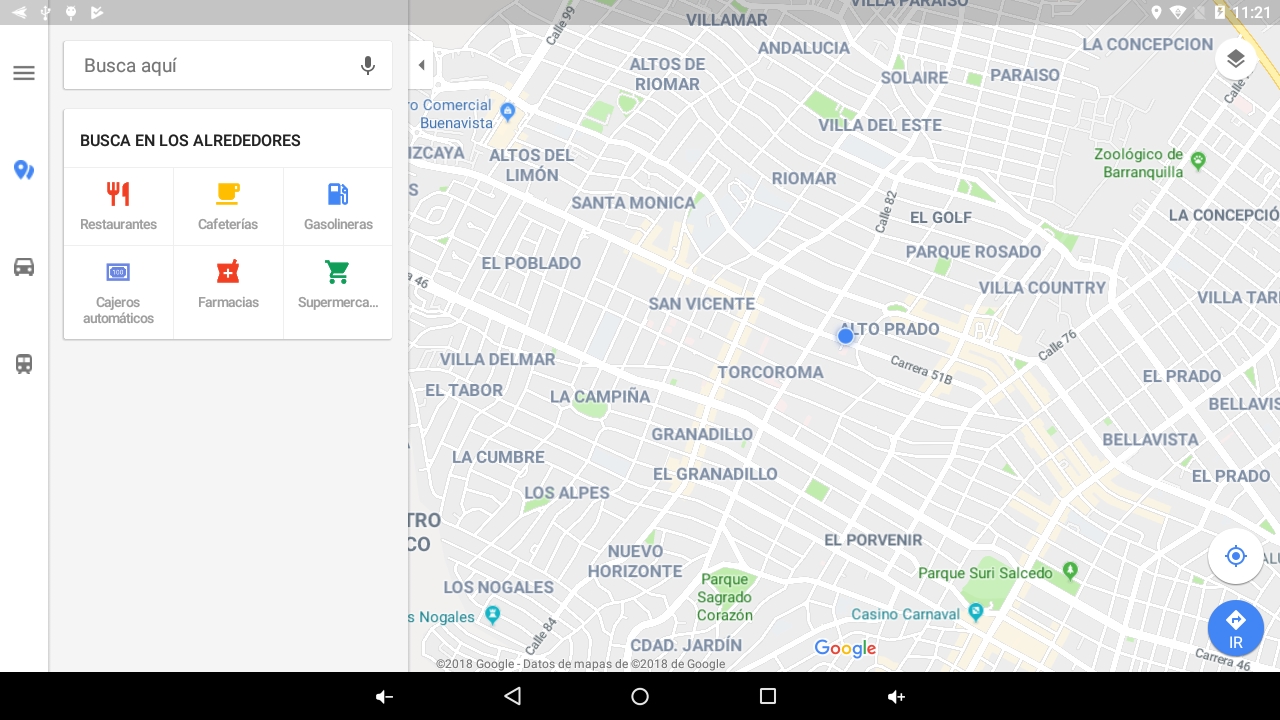The width and height of the screenshot is (1280, 720).
Task: Open the map layers selector
Action: click(1236, 59)
